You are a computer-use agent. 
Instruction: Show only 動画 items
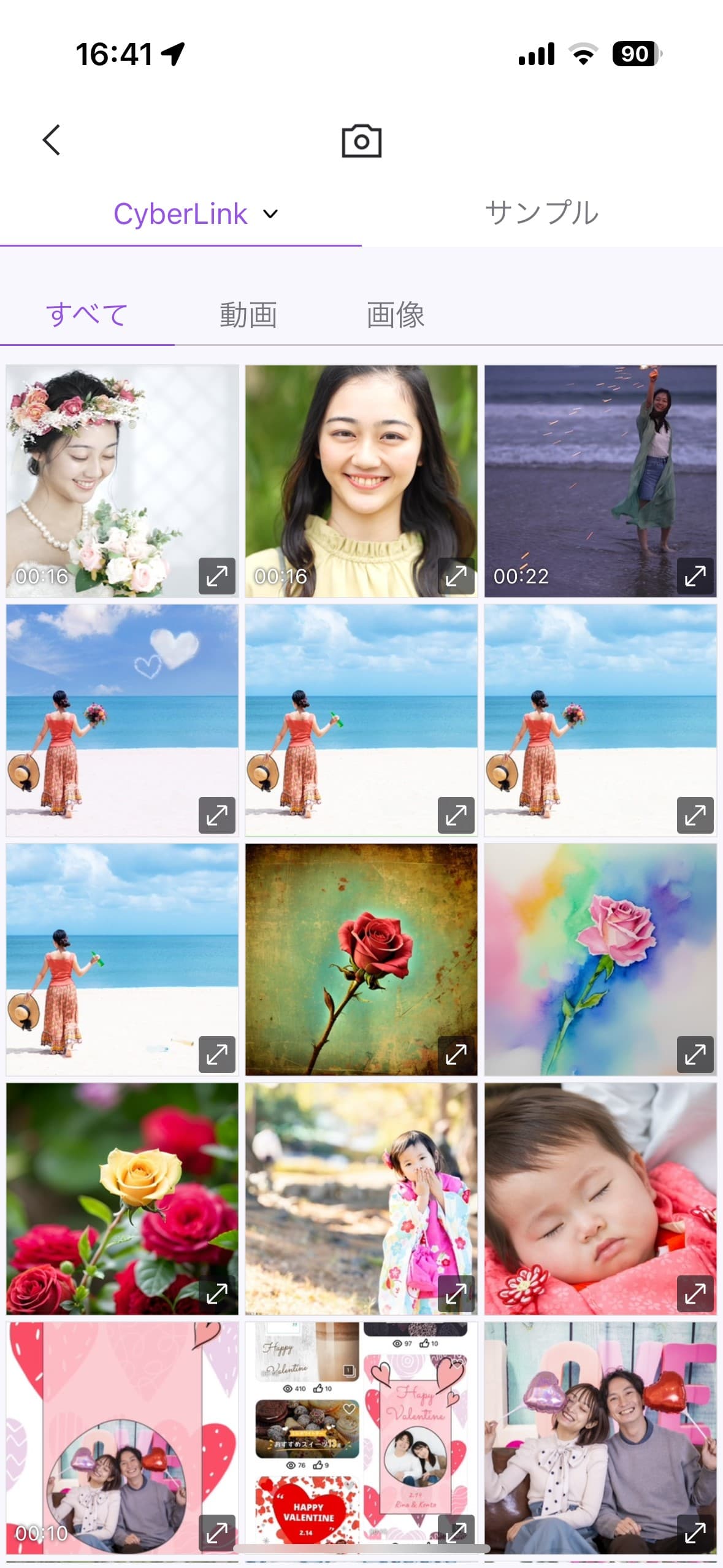[248, 315]
